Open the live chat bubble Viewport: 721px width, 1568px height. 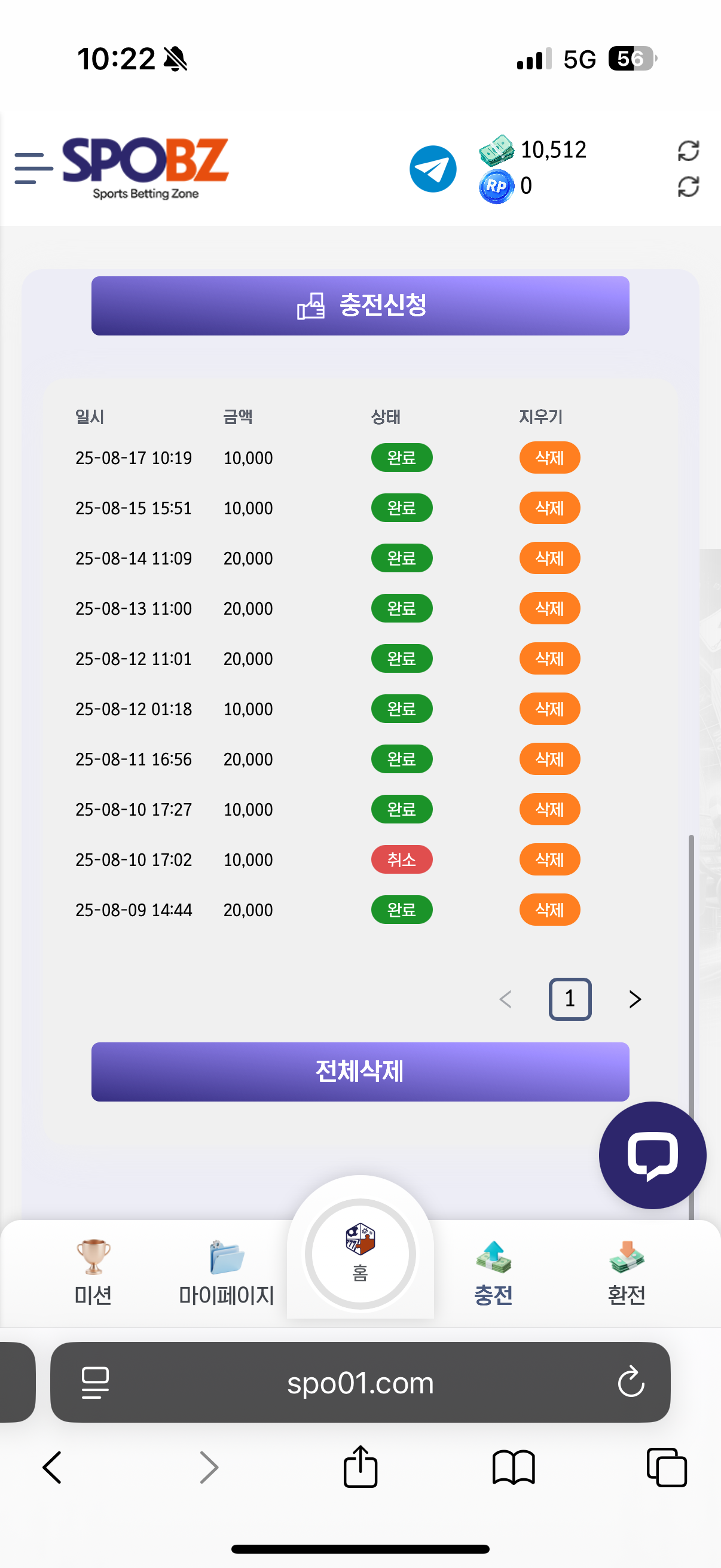(x=652, y=1155)
